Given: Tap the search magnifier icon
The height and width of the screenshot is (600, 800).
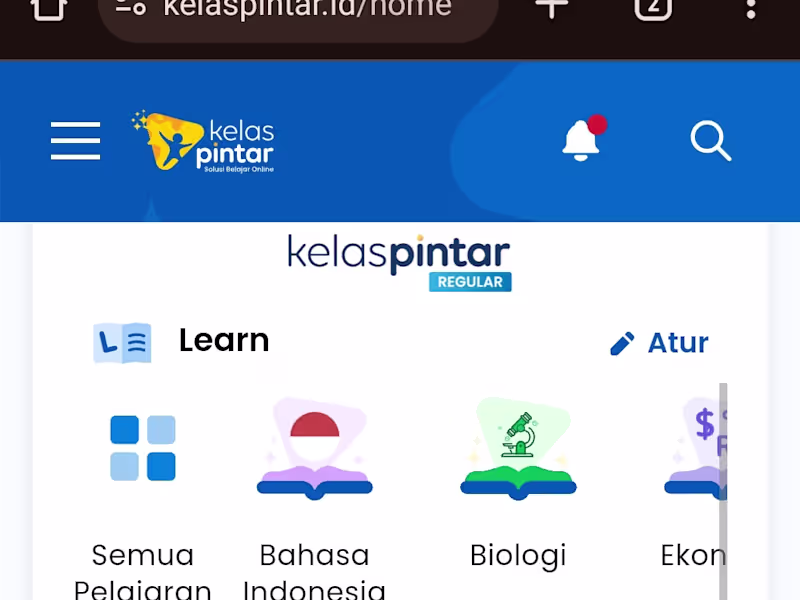Looking at the screenshot, I should point(711,141).
